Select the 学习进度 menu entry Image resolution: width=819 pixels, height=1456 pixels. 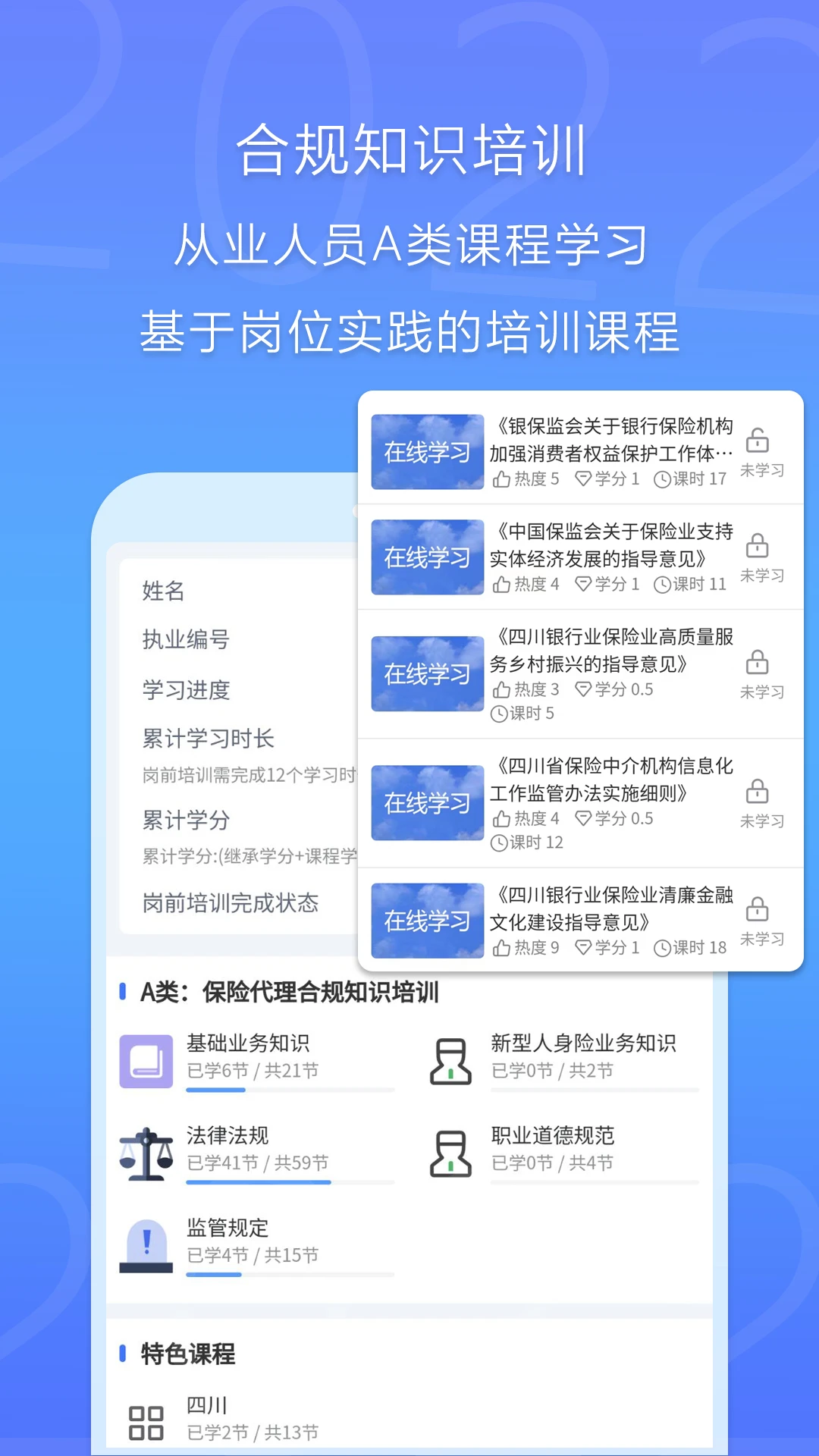point(184,690)
